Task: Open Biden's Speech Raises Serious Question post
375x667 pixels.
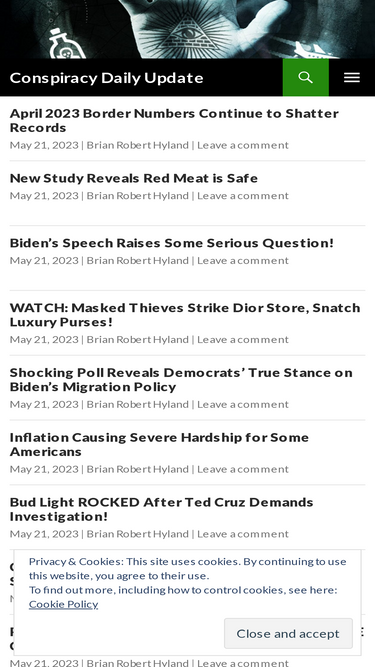Action: coord(172,243)
